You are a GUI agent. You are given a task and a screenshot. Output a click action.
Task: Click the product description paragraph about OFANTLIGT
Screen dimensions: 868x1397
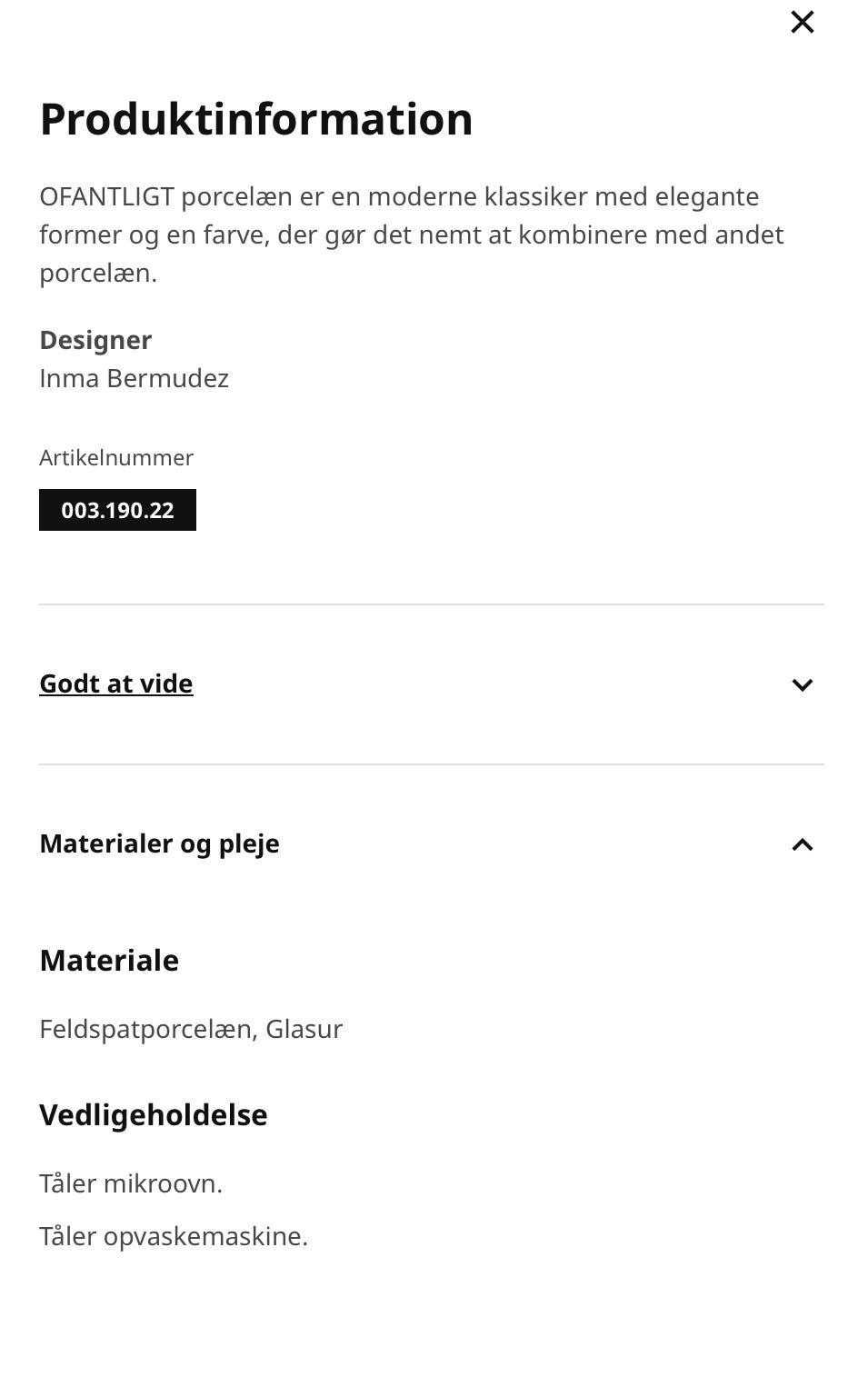point(411,234)
